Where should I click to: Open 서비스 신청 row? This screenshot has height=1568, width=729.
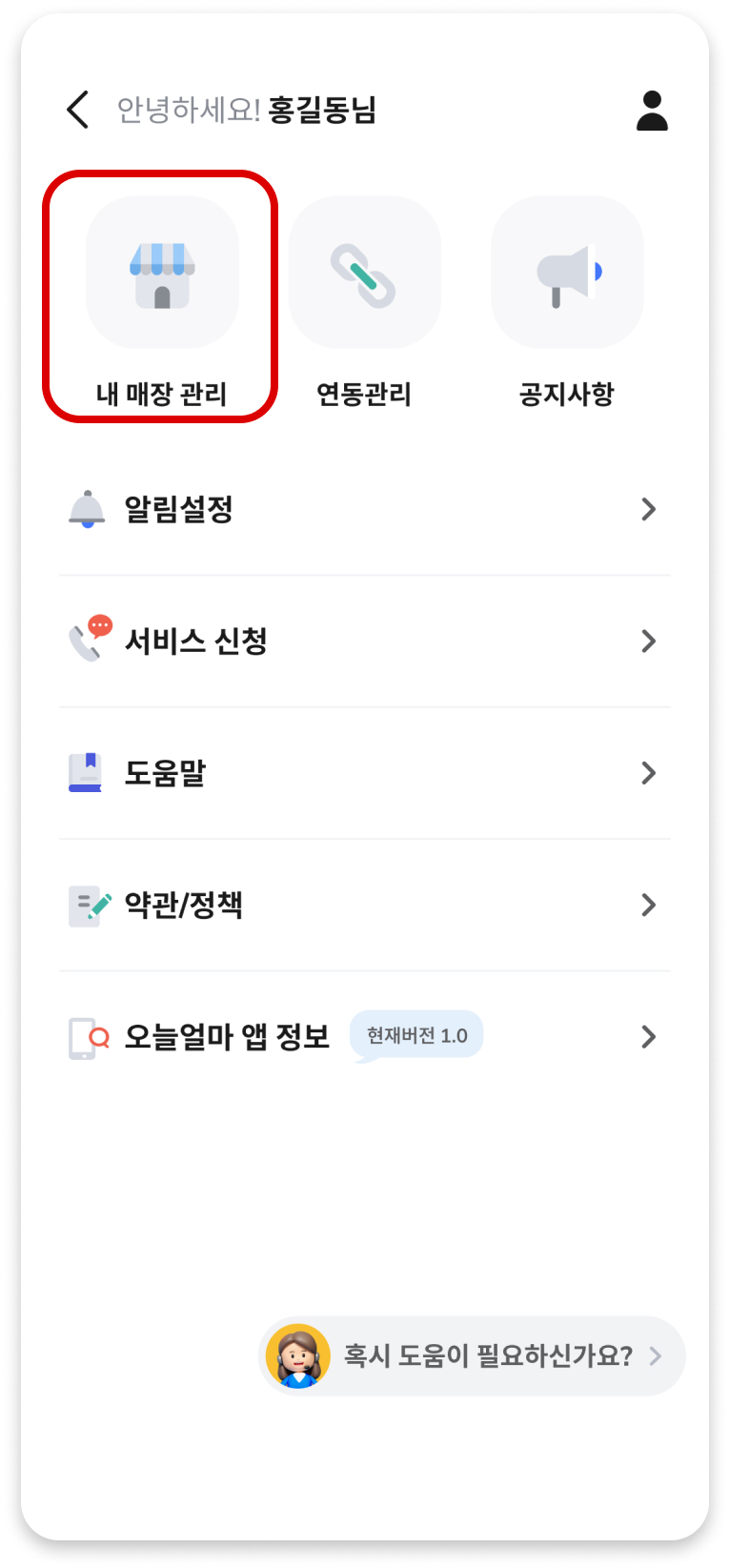364,641
